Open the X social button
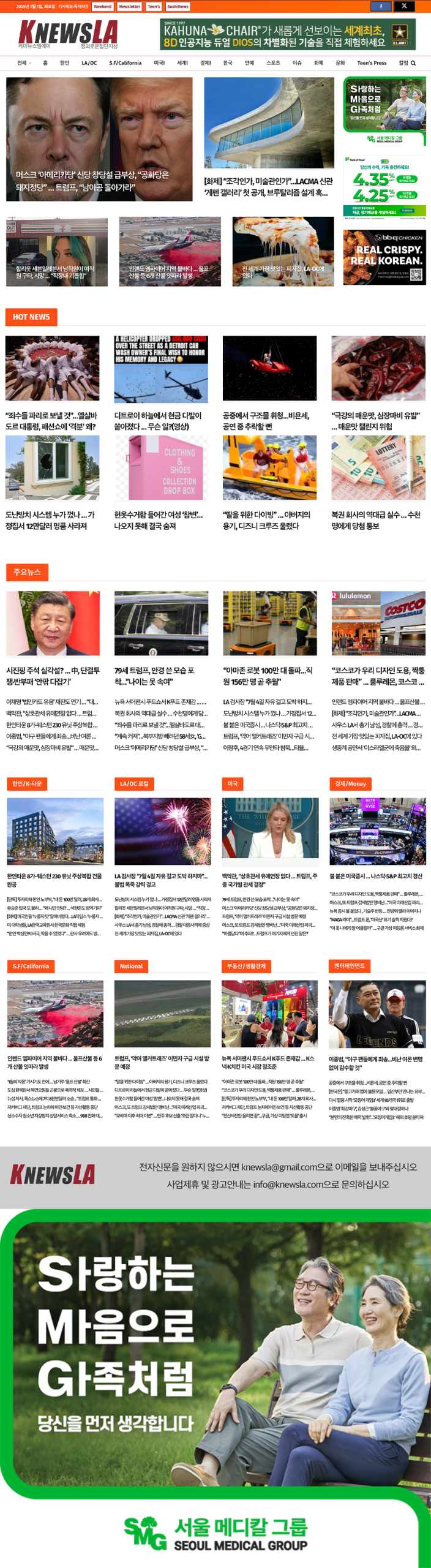431x1568 pixels. (404, 6)
